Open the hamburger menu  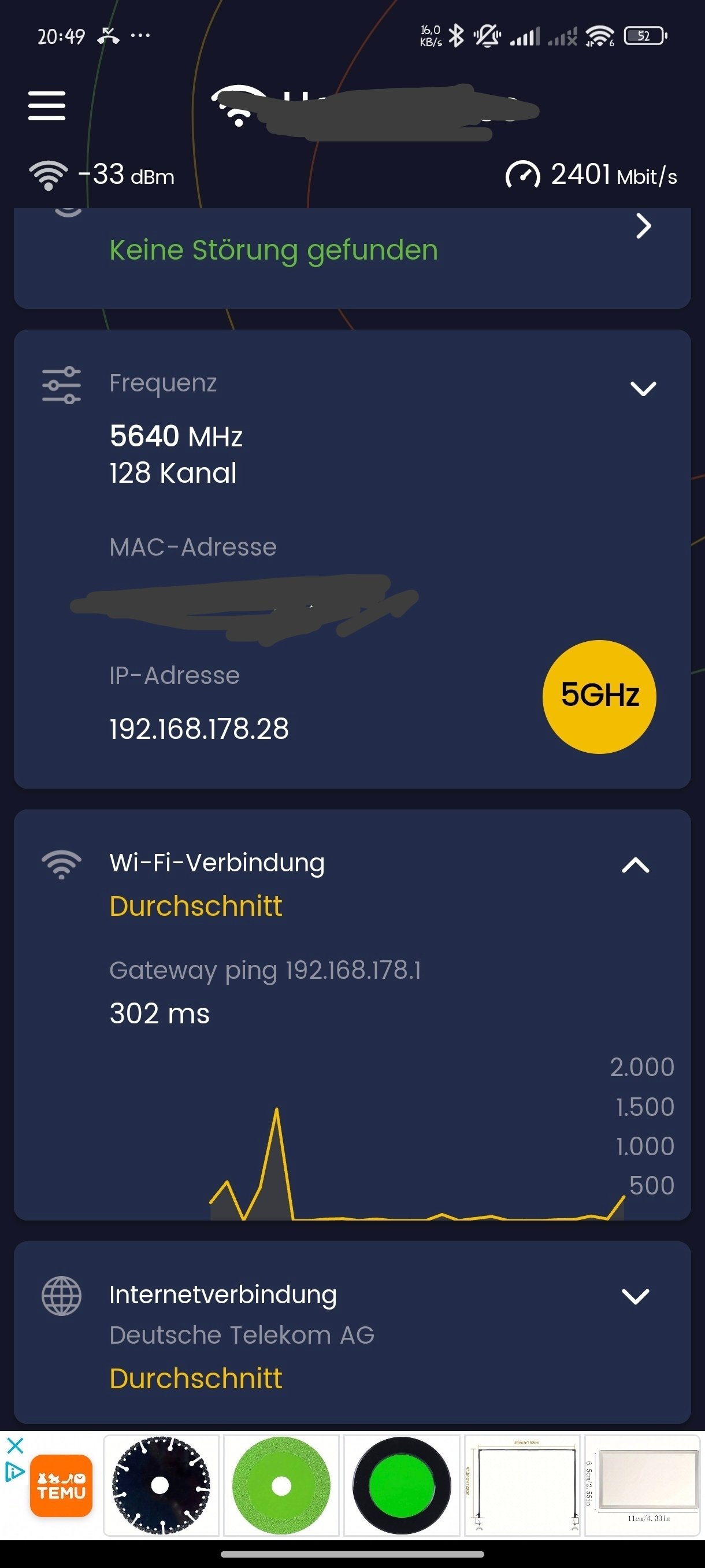pyautogui.click(x=47, y=106)
